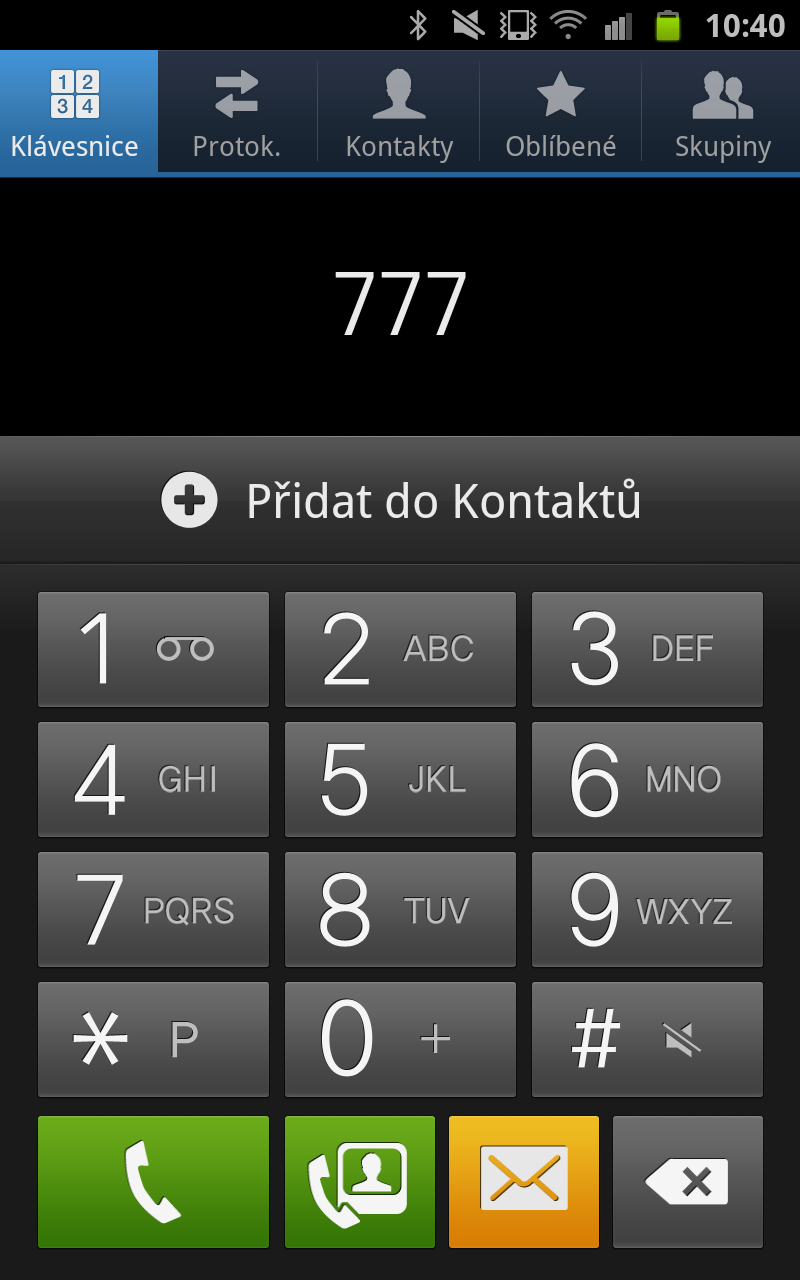This screenshot has width=800, height=1280.
Task: Tap the dialed number 777
Action: click(x=400, y=304)
